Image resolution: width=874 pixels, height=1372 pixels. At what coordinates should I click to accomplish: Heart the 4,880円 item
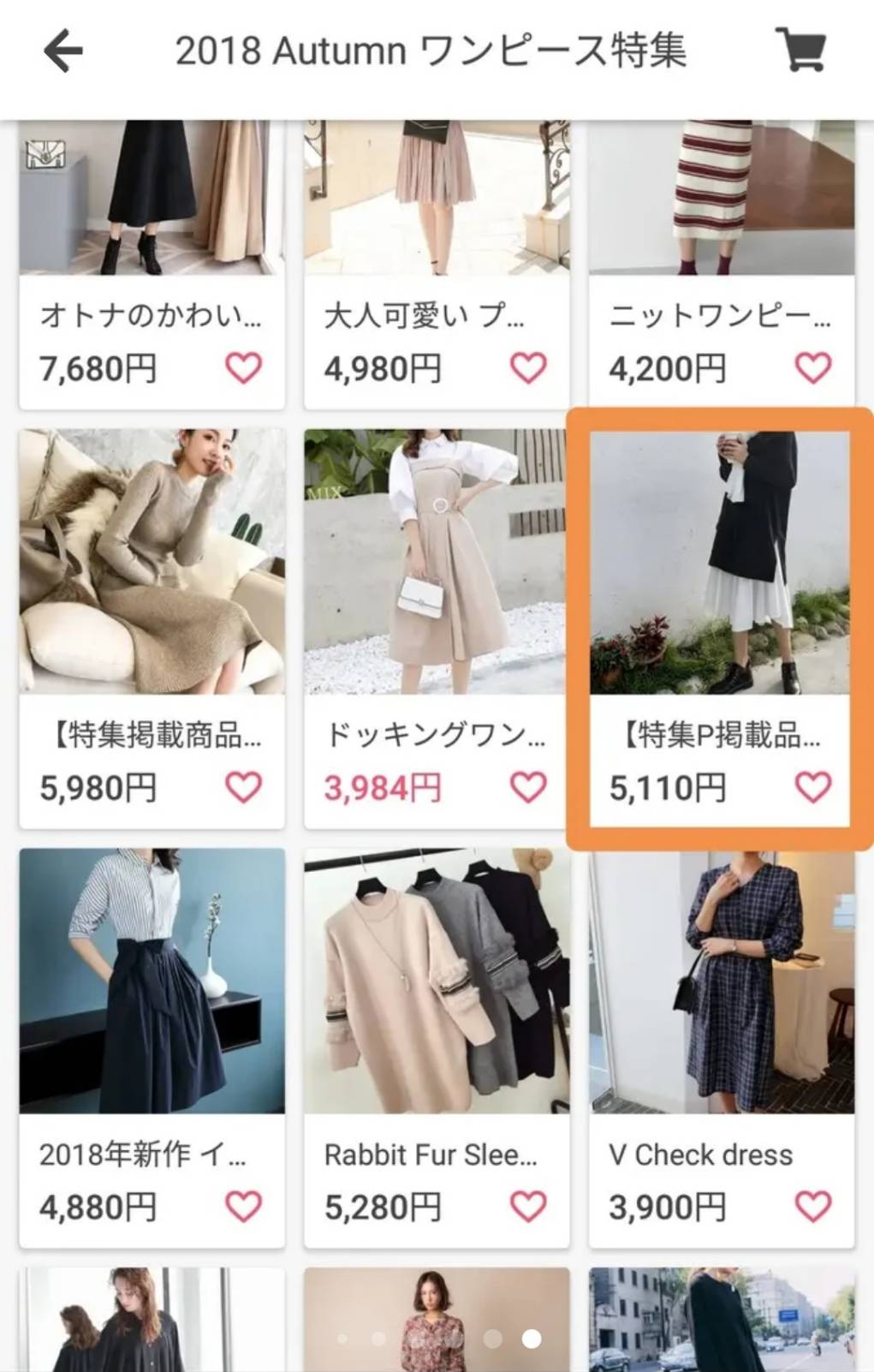[x=244, y=1206]
